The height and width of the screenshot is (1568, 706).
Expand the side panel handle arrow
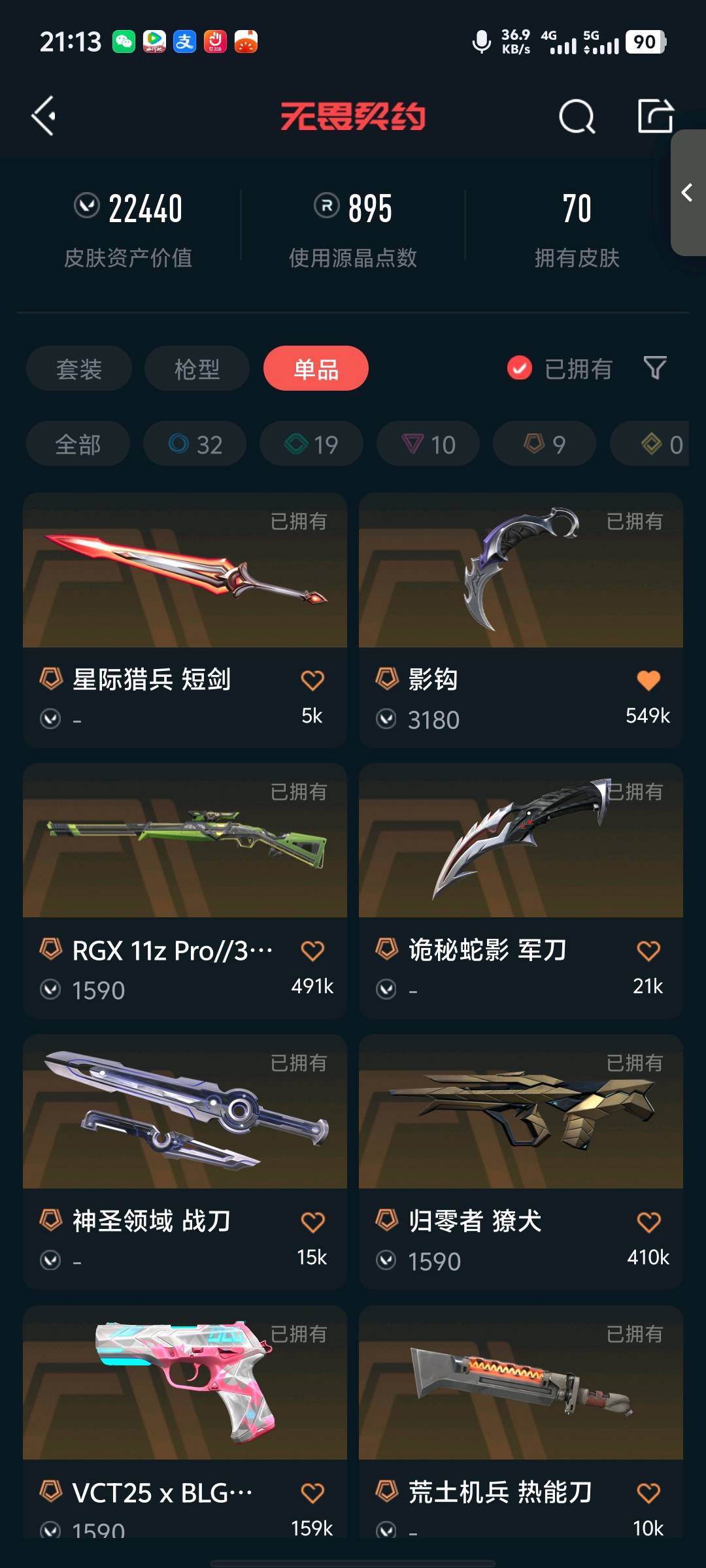687,193
